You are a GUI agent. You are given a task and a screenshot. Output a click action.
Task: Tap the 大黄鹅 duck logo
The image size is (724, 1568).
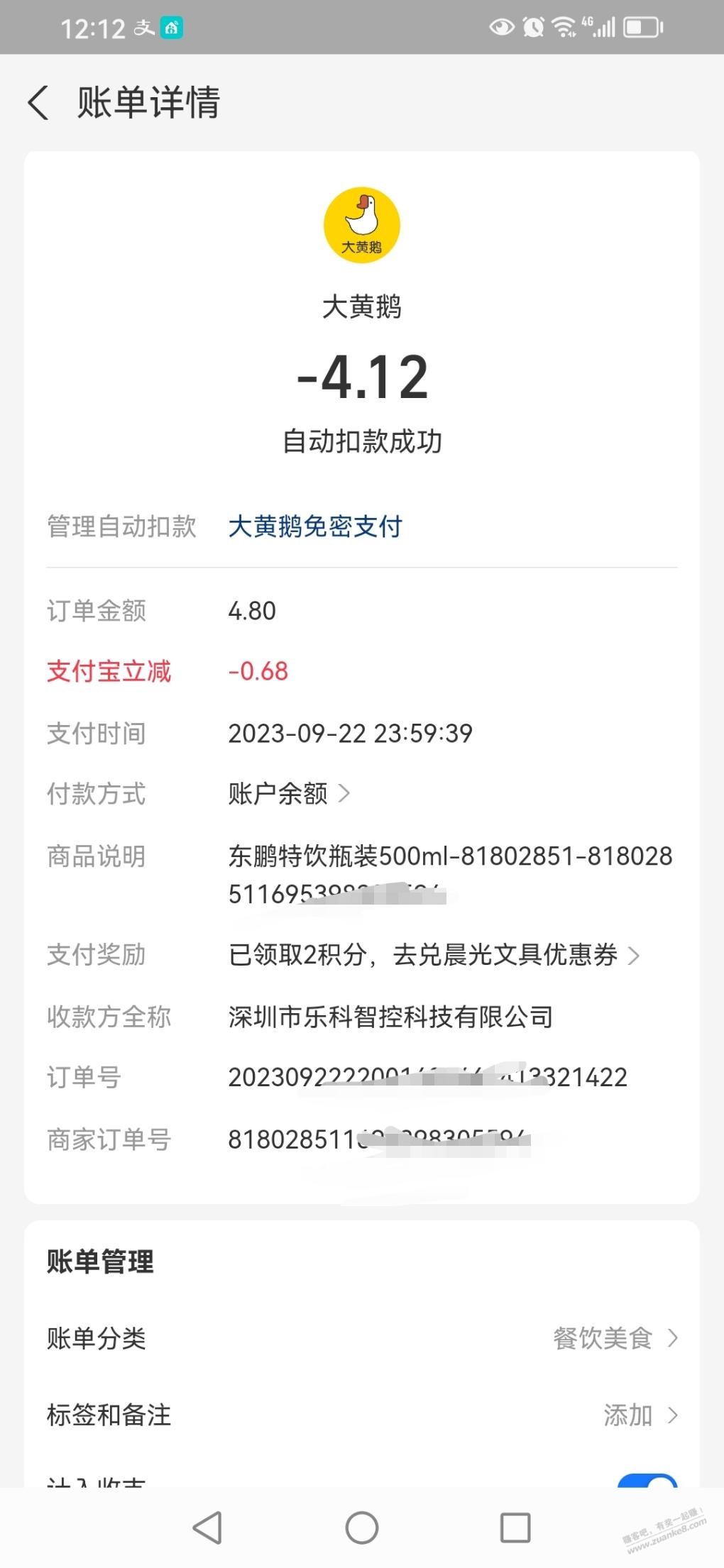tap(362, 224)
